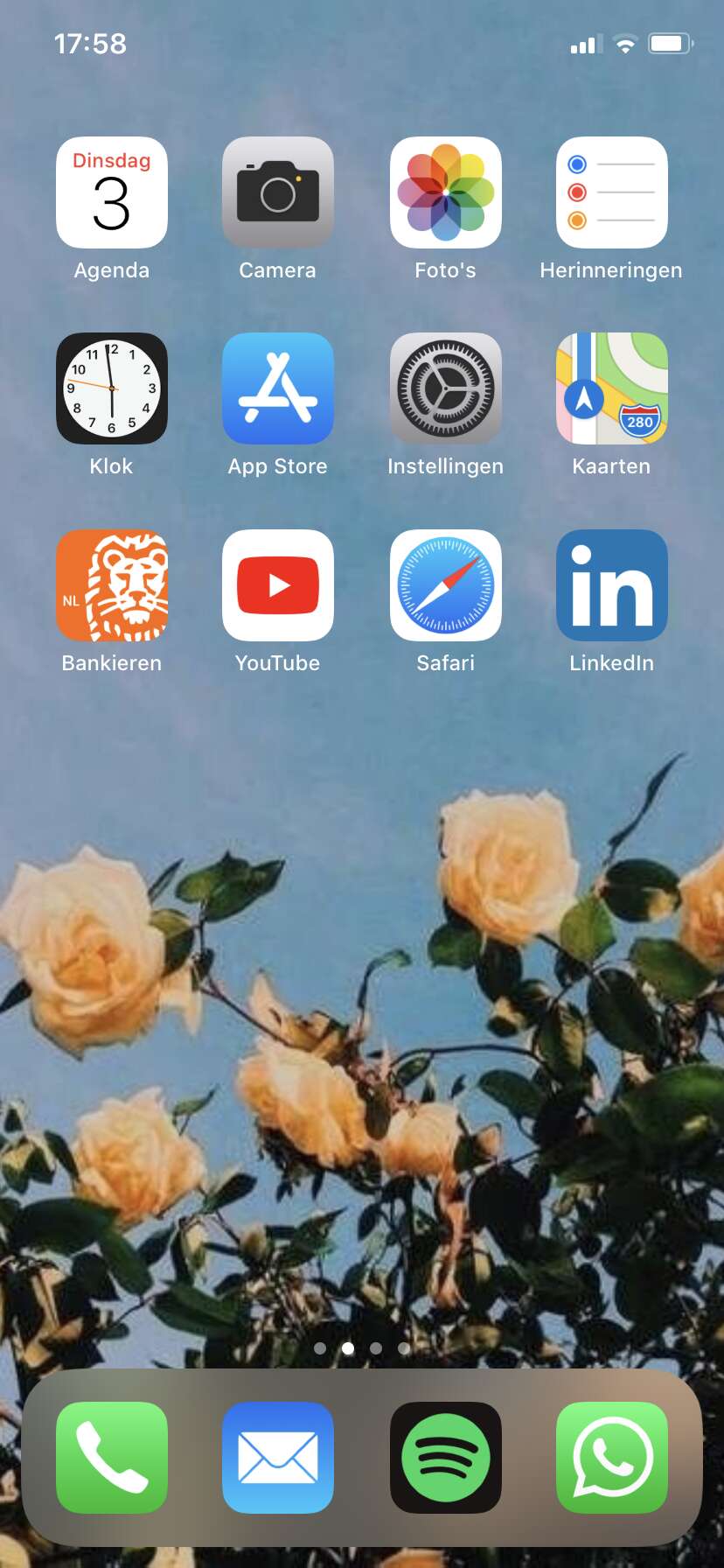Open the Agenda calendar app

click(x=112, y=192)
